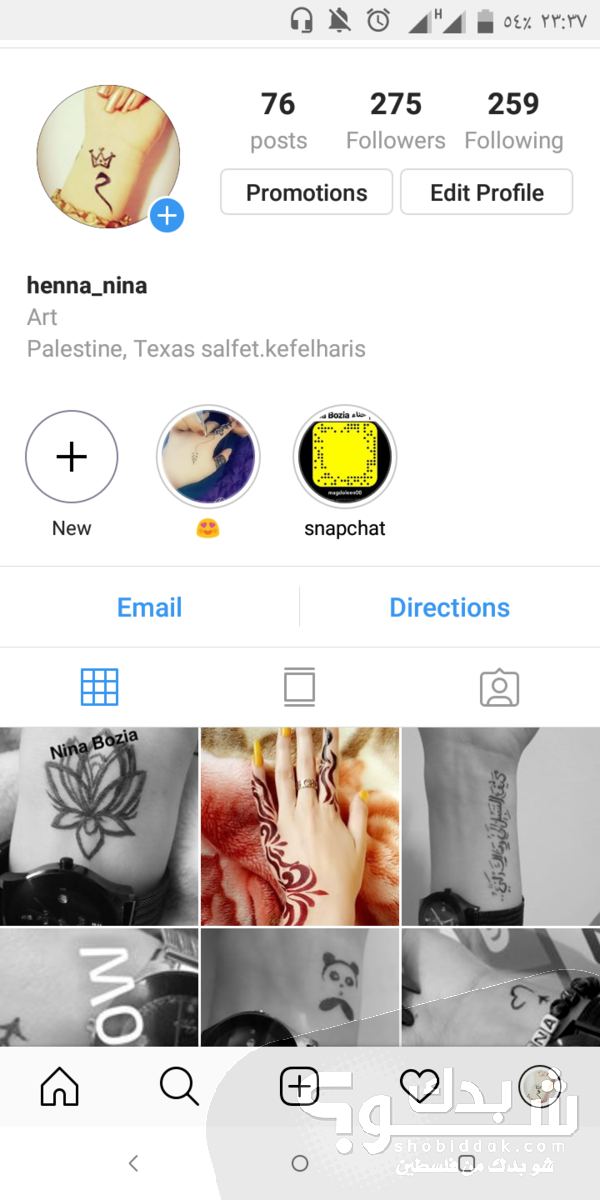Image resolution: width=600 pixels, height=1200 pixels.
Task: Show tagged photos tab
Action: 499,687
